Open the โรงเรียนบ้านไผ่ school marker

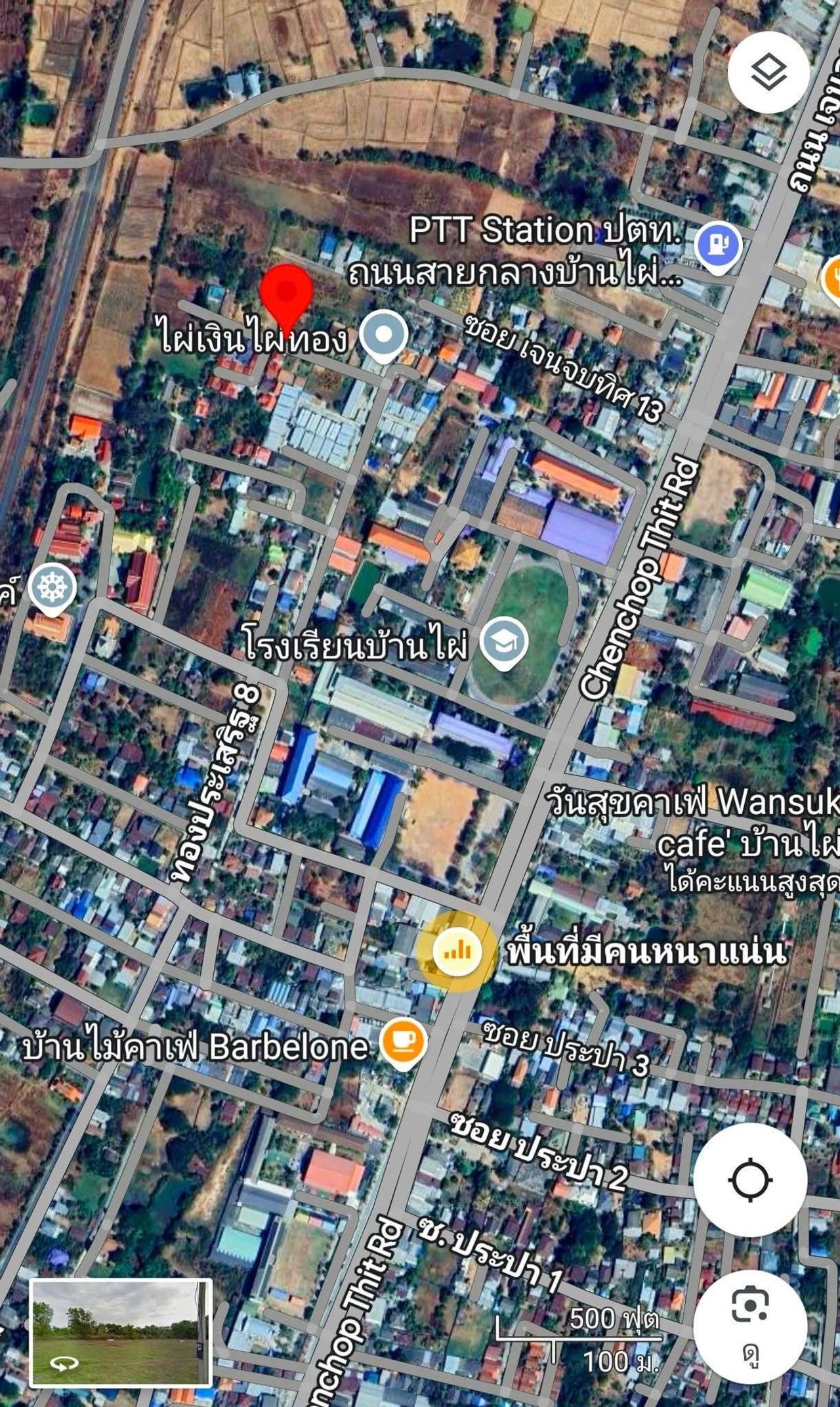(x=504, y=643)
